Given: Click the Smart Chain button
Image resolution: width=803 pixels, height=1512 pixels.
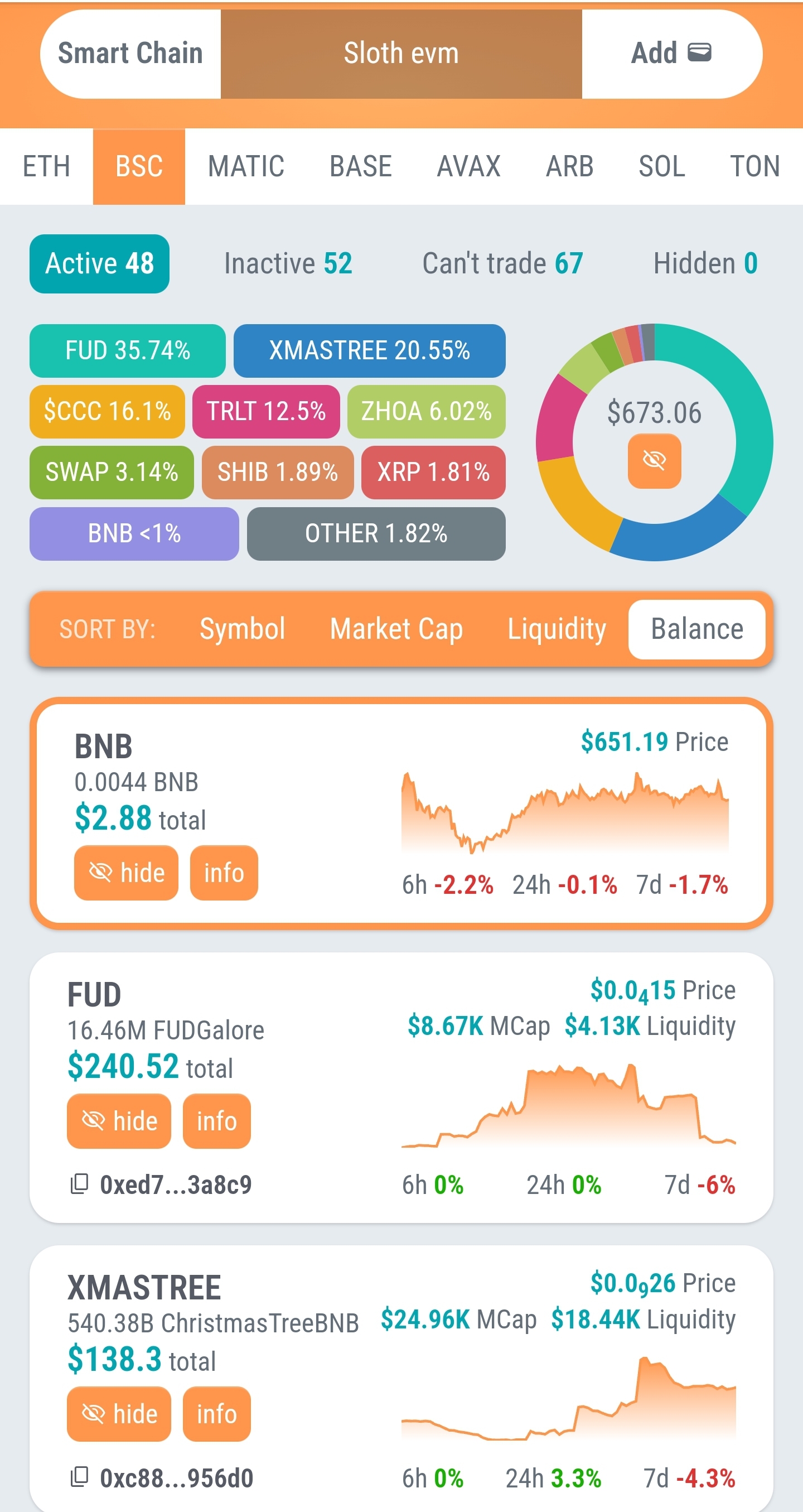Looking at the screenshot, I should coord(129,53).
